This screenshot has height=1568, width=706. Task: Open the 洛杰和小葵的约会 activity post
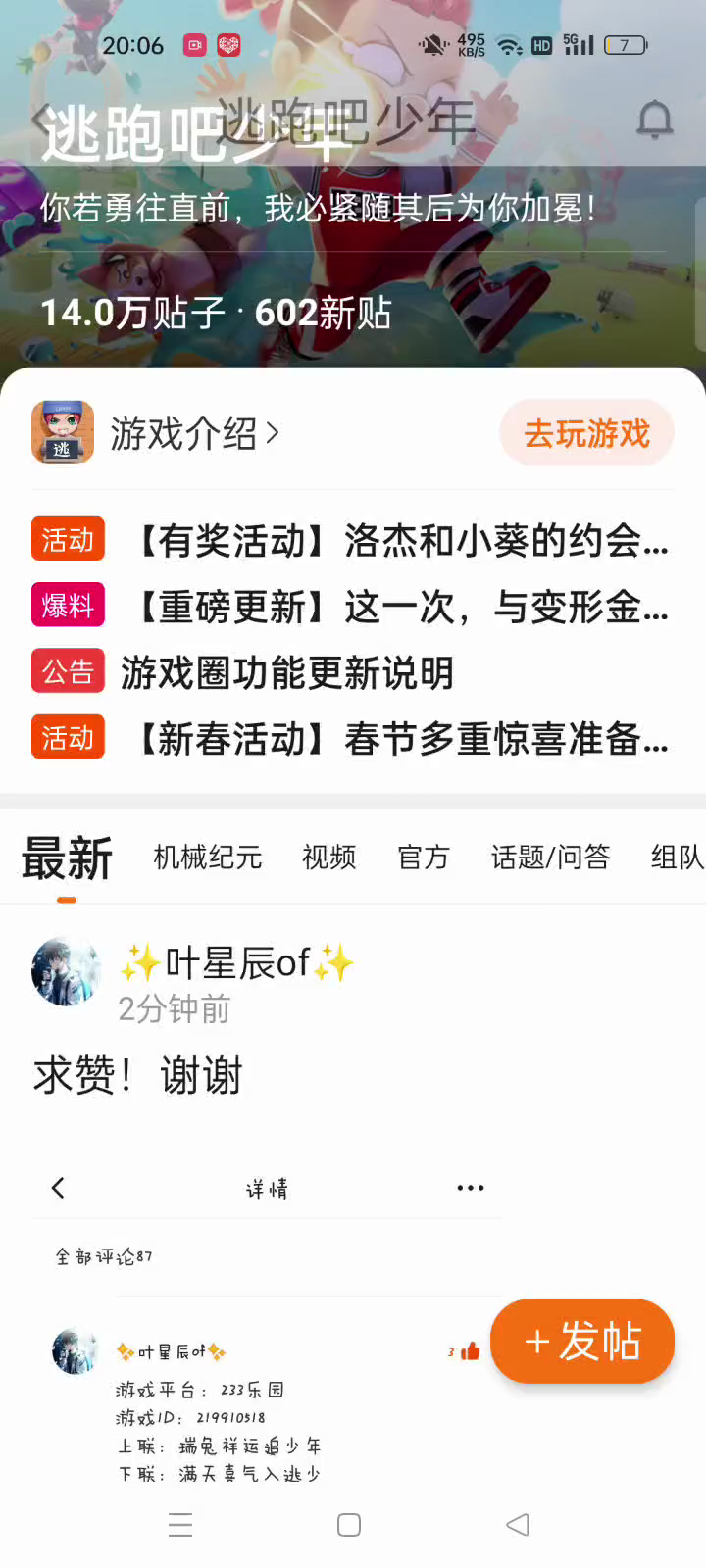point(400,541)
